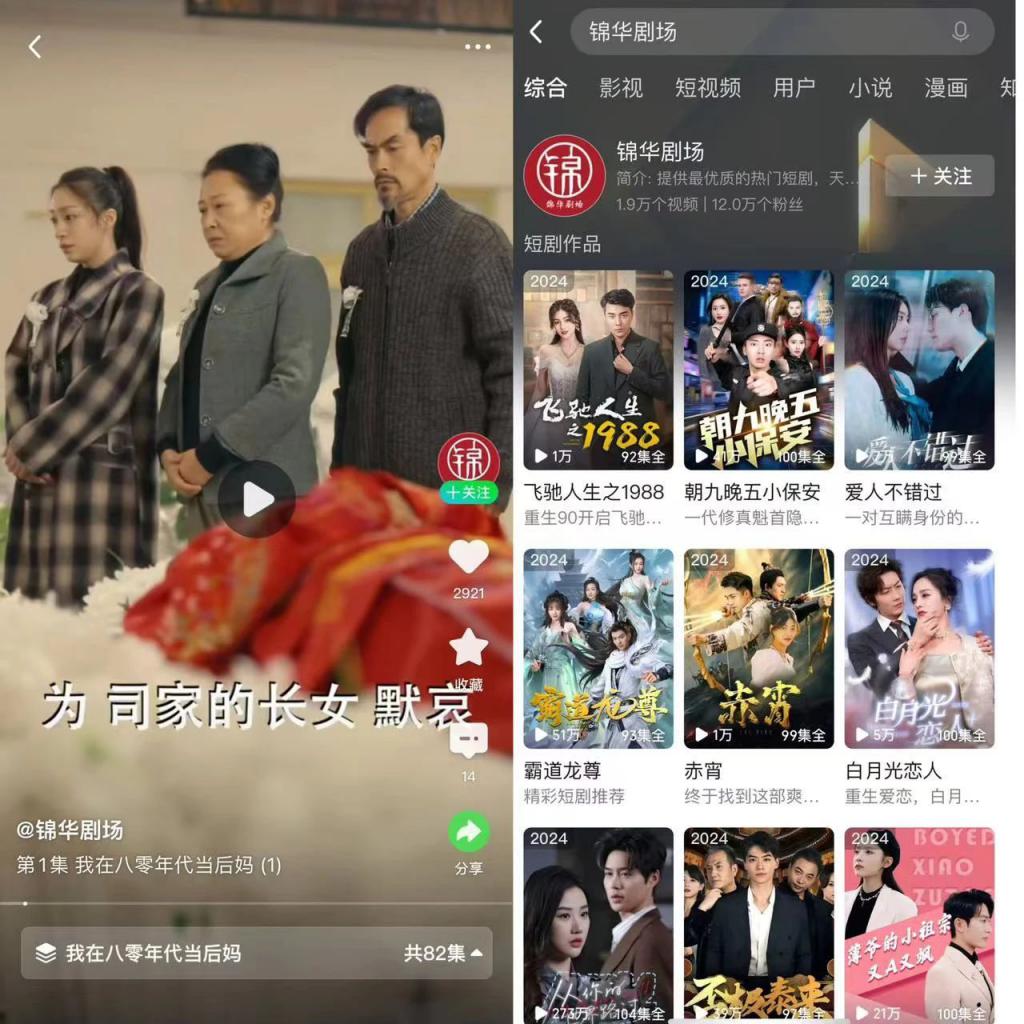Image resolution: width=1024 pixels, height=1024 pixels.
Task: Expand the 共82集 episode list
Action: click(x=447, y=953)
